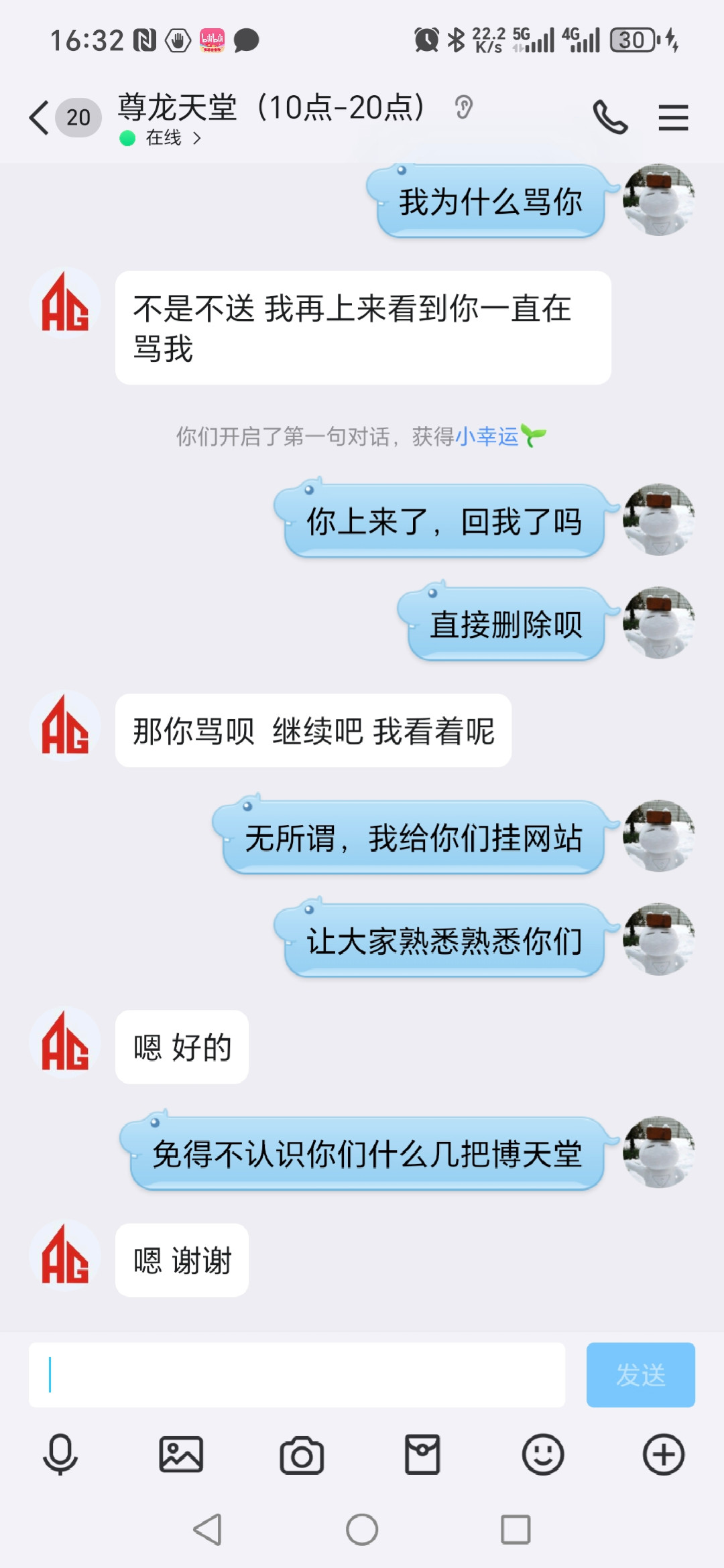Open the chat settings menu
This screenshot has width=724, height=1568.
pyautogui.click(x=673, y=118)
